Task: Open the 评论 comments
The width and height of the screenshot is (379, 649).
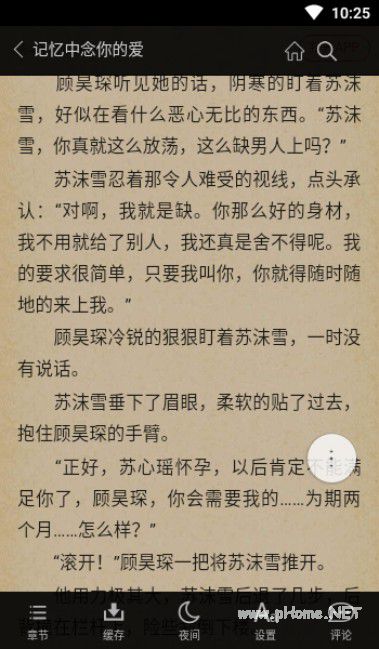Action: pos(341,621)
